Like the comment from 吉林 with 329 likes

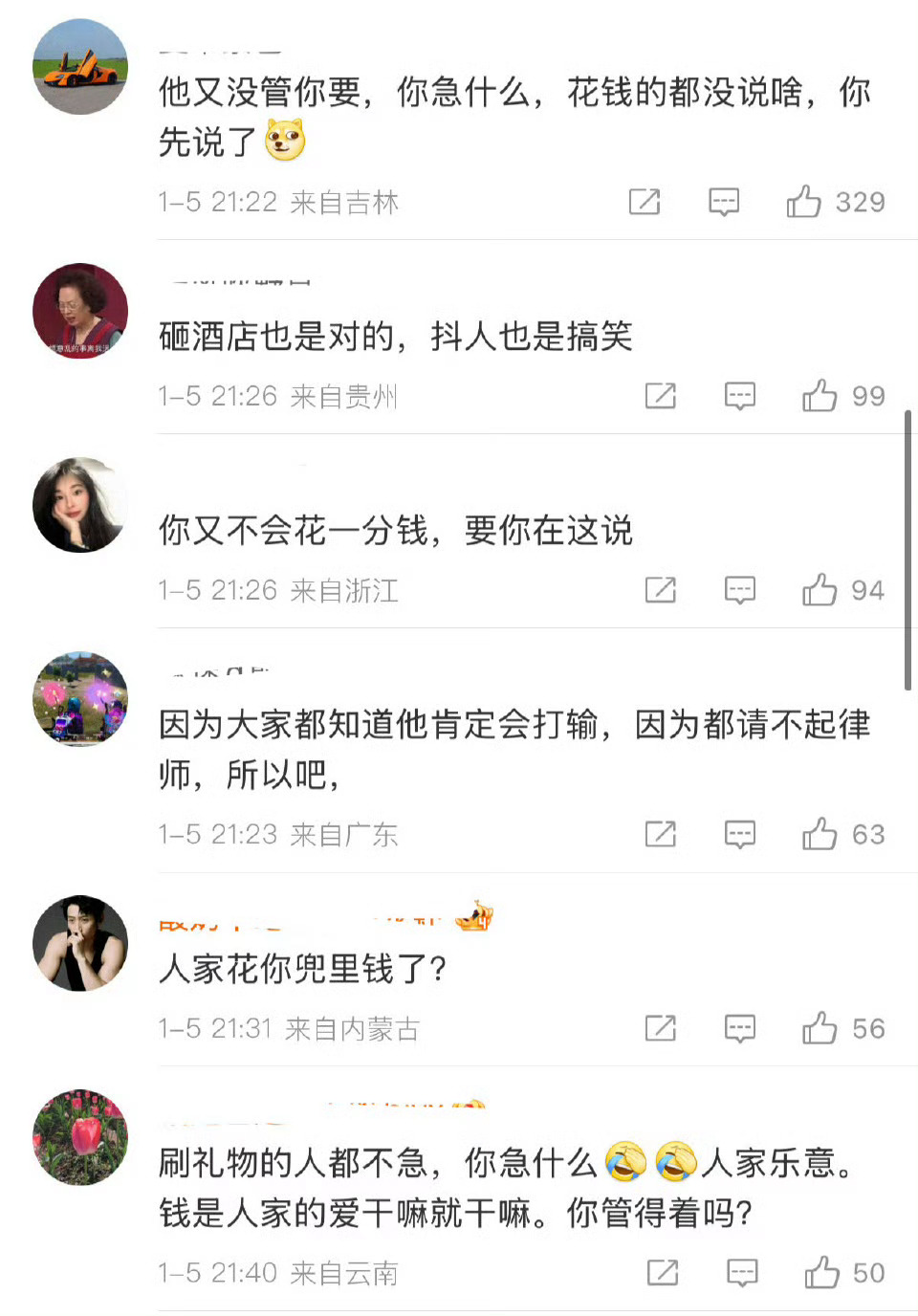tap(804, 202)
